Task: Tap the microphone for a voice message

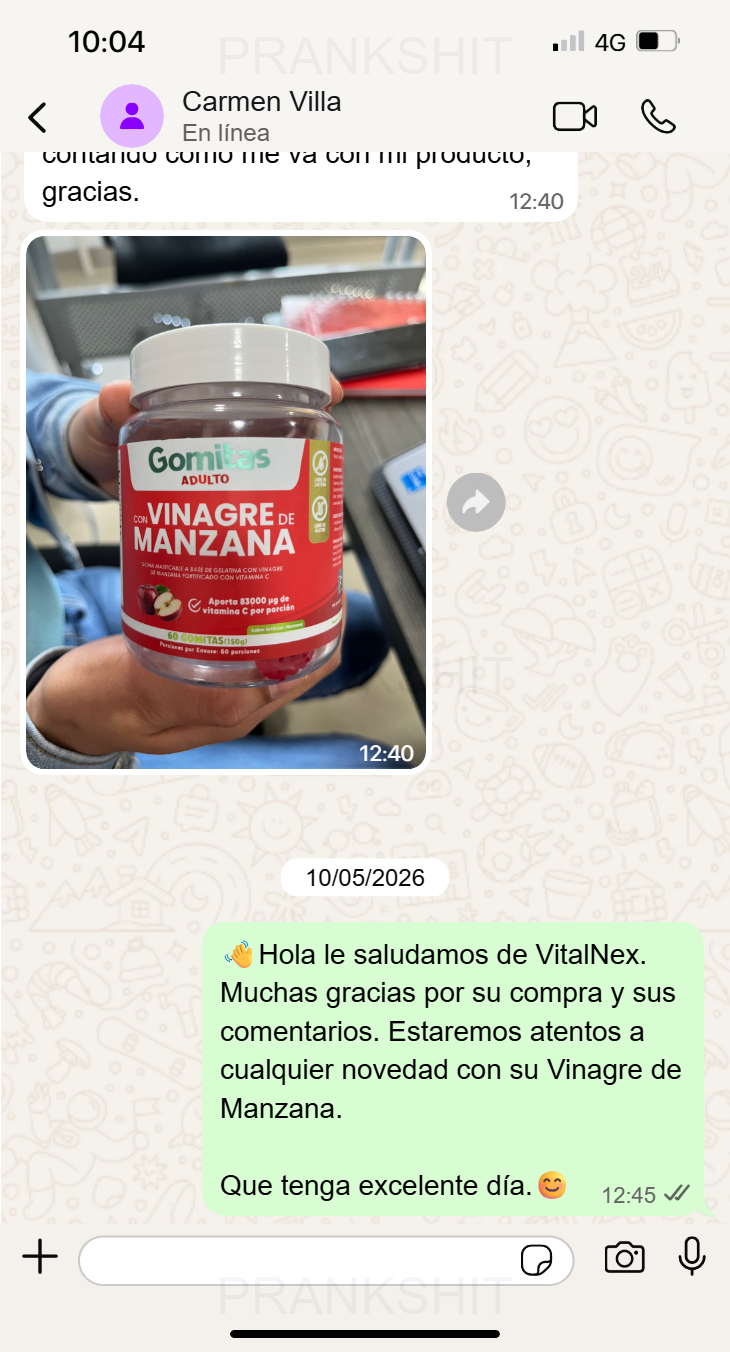Action: (x=692, y=1257)
